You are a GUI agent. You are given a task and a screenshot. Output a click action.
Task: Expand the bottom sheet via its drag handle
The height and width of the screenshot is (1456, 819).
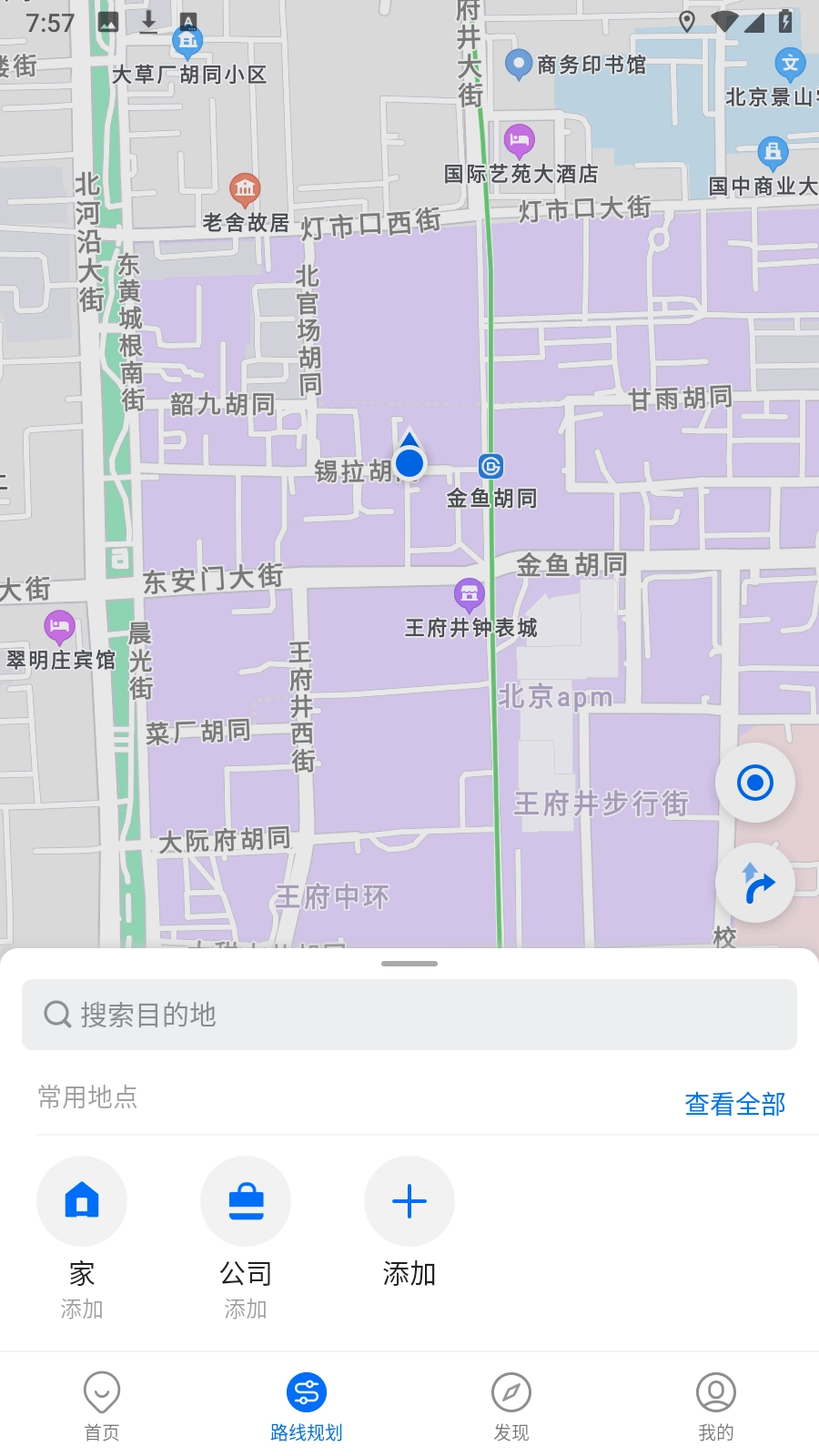coord(409,963)
